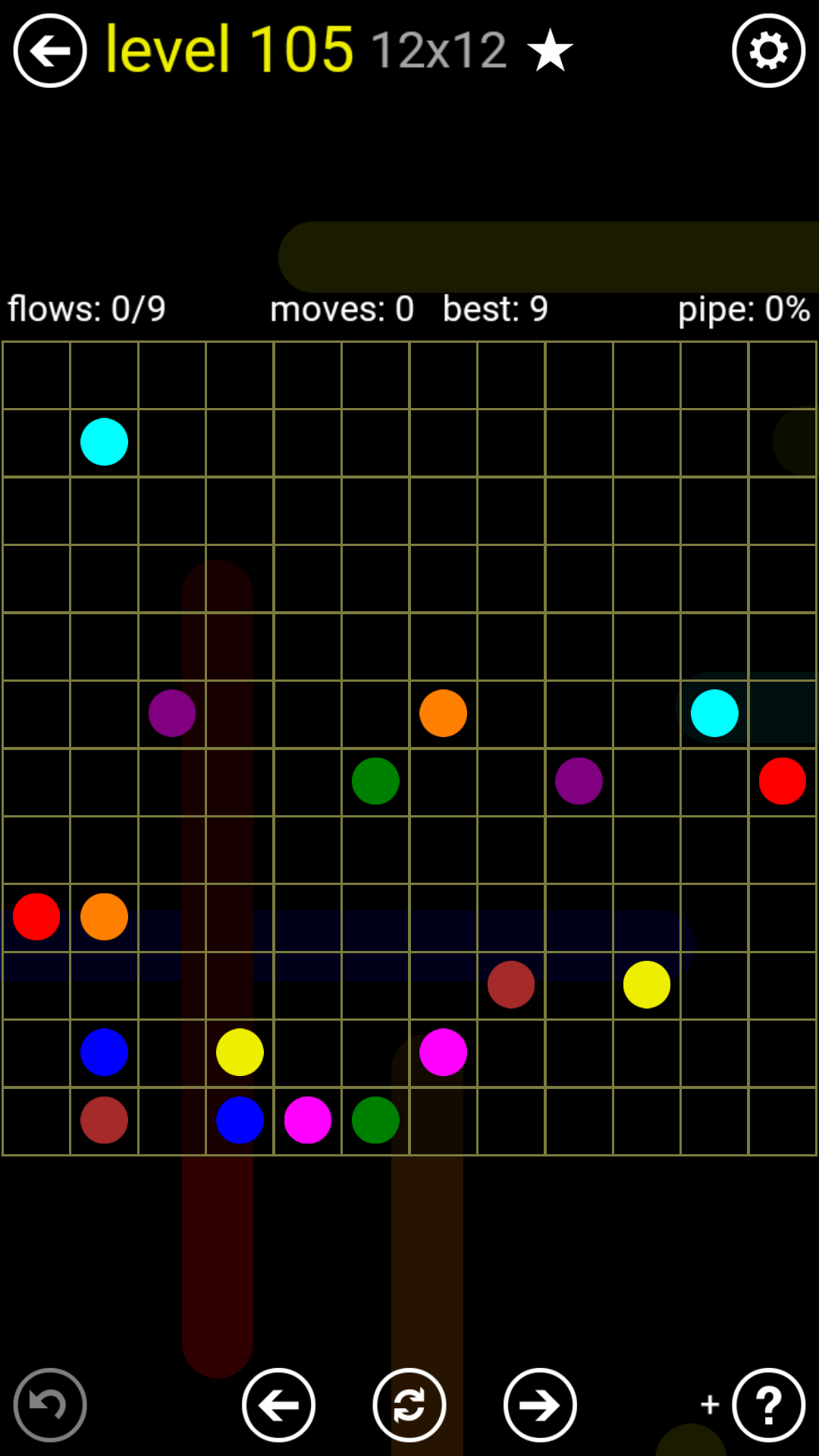The image size is (819, 1456).
Task: Go to the previous level
Action: [x=278, y=1404]
